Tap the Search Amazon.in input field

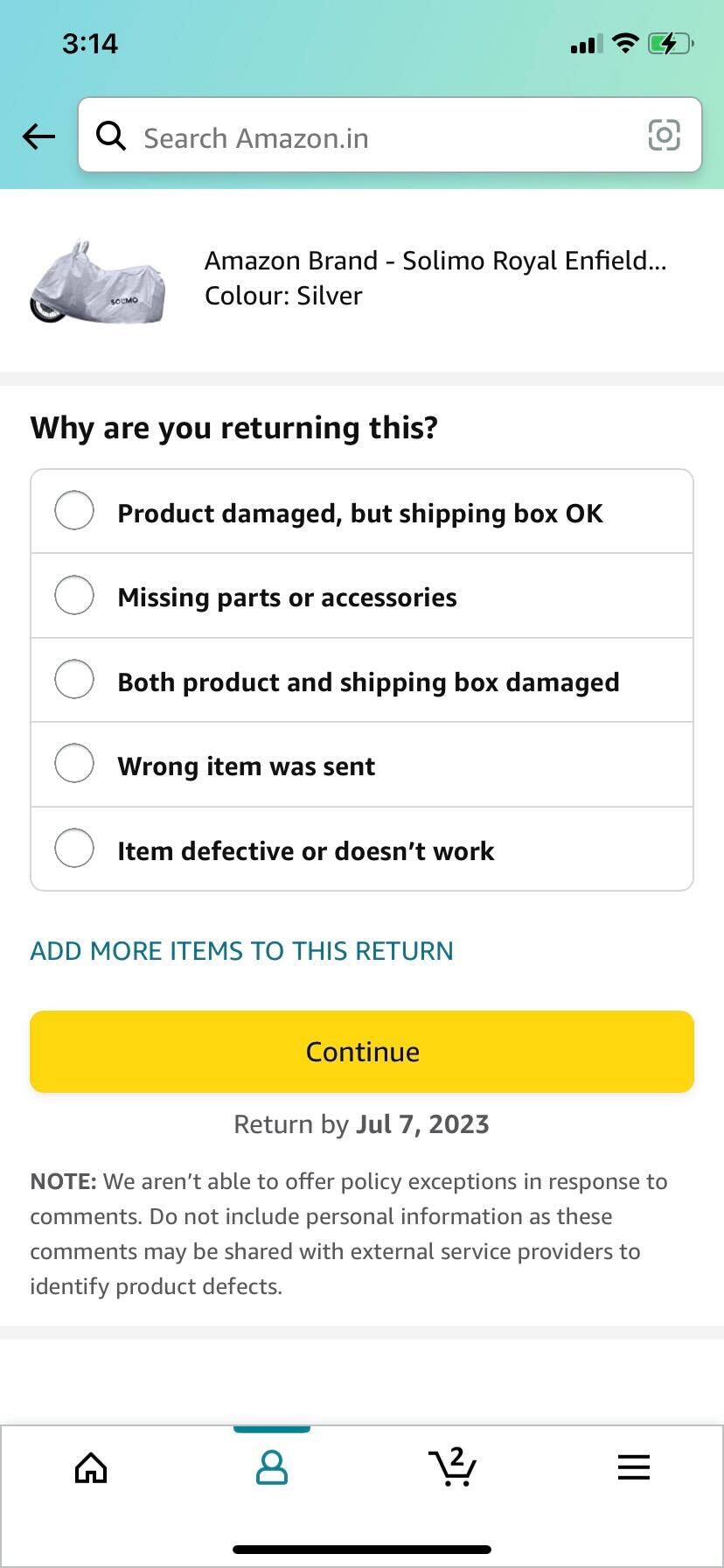[x=350, y=136]
